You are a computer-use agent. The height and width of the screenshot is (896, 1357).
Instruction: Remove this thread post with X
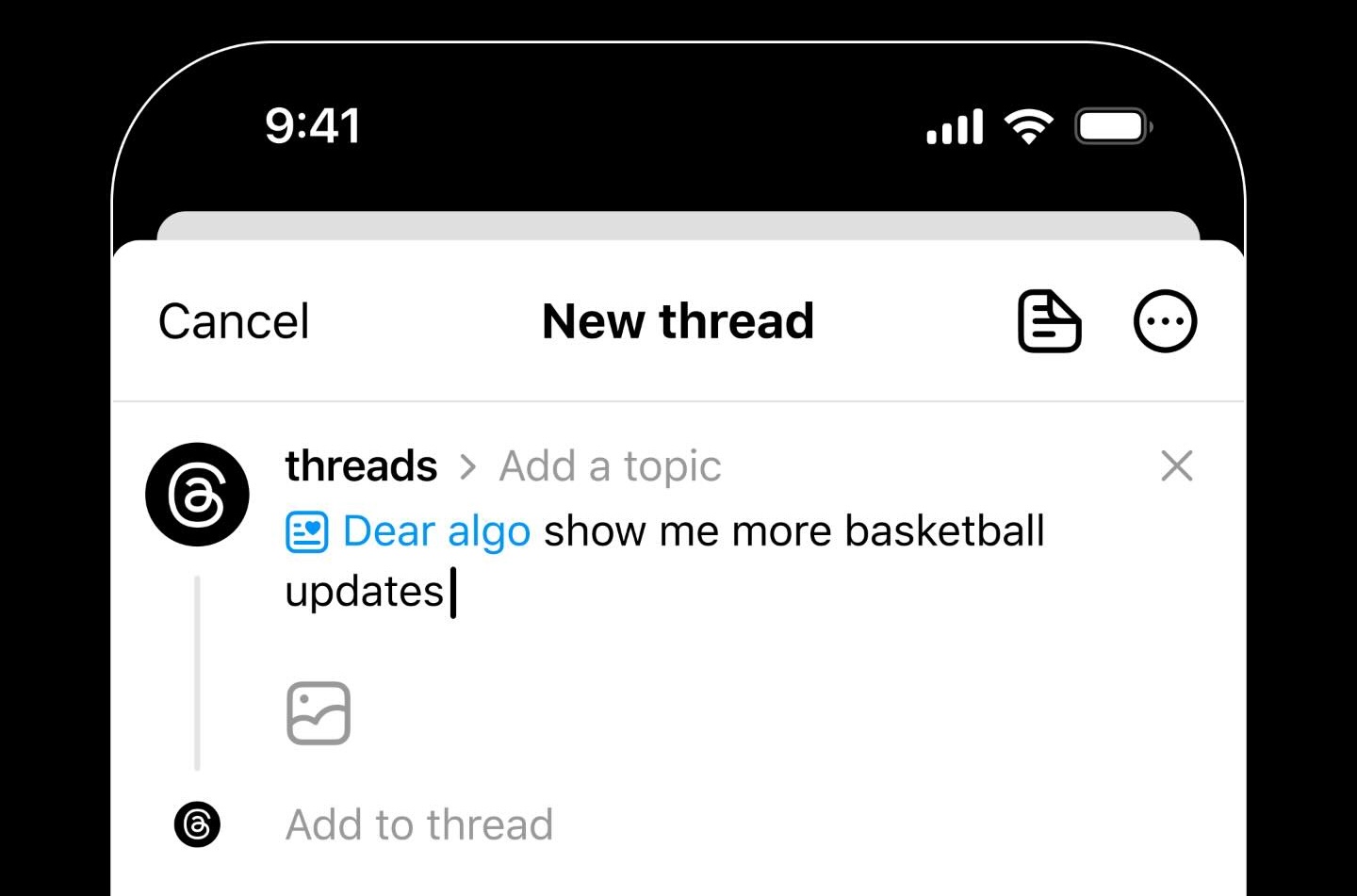pyautogui.click(x=1176, y=466)
